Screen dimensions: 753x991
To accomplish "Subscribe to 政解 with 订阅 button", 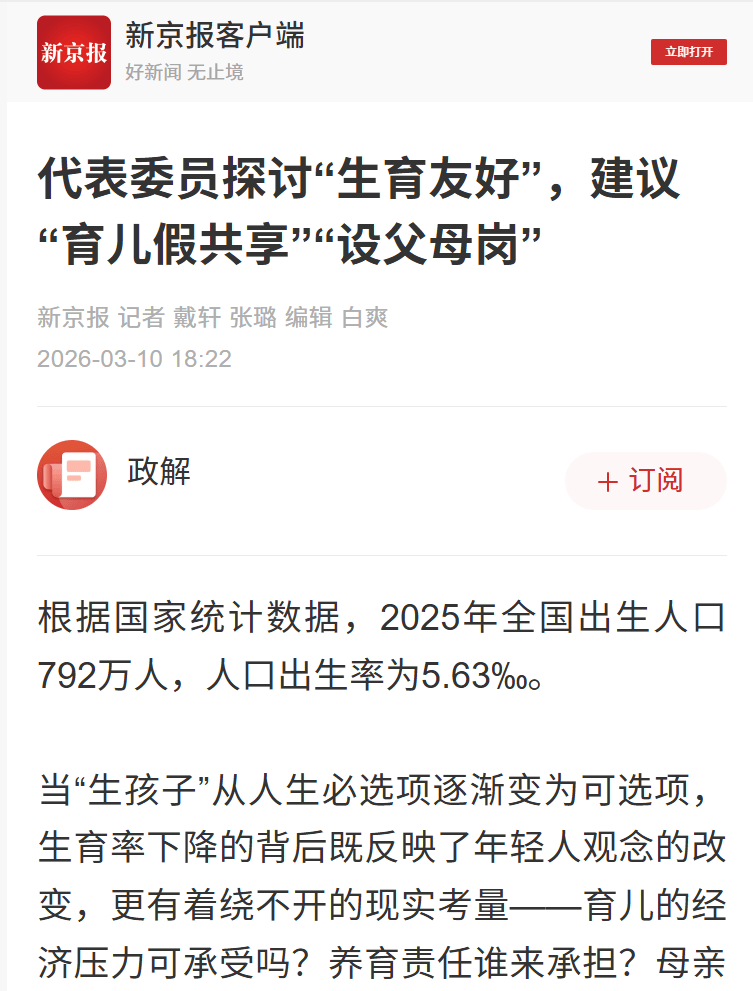I will [645, 481].
